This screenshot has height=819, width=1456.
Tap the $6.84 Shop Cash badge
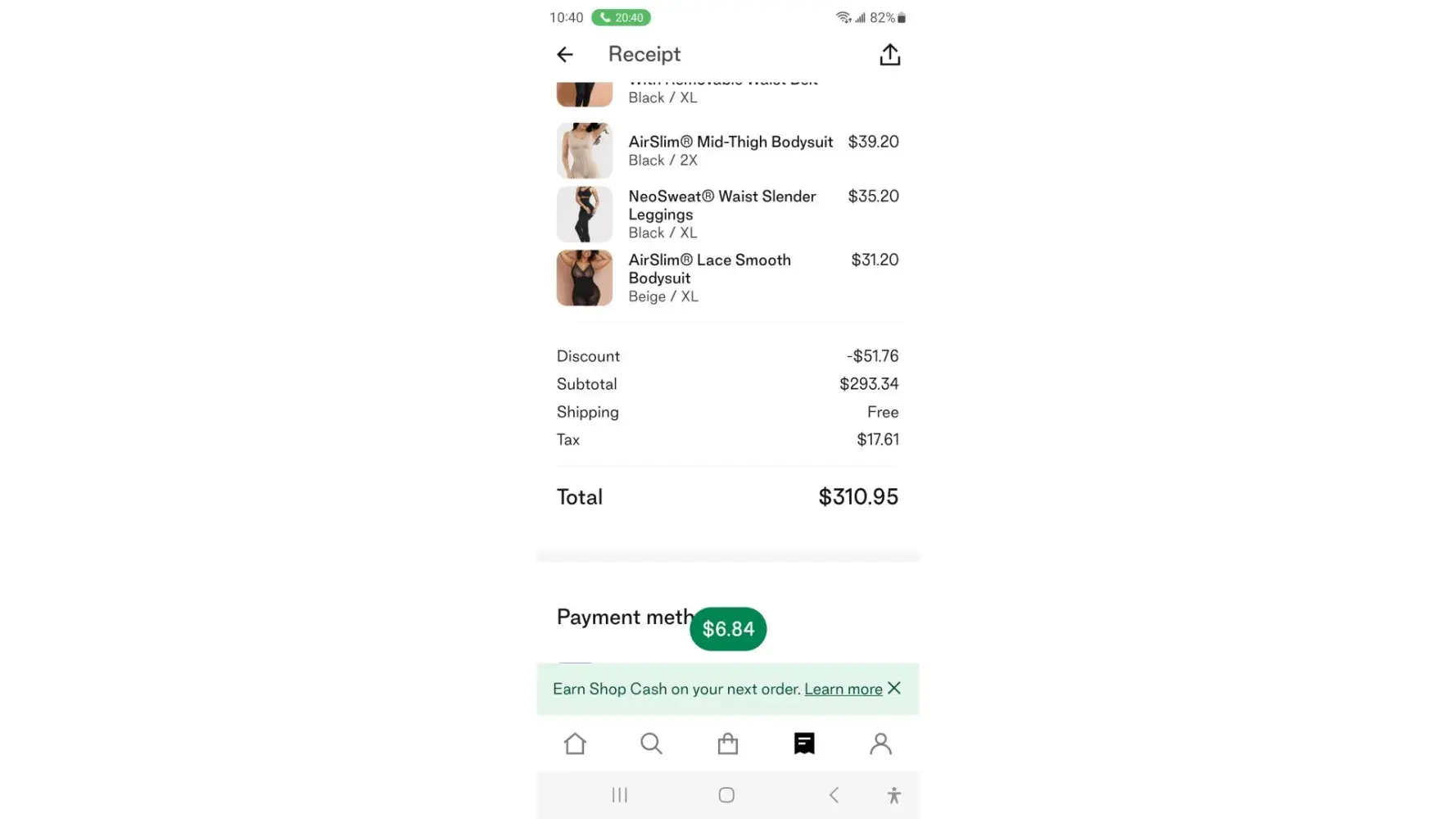[x=728, y=629]
